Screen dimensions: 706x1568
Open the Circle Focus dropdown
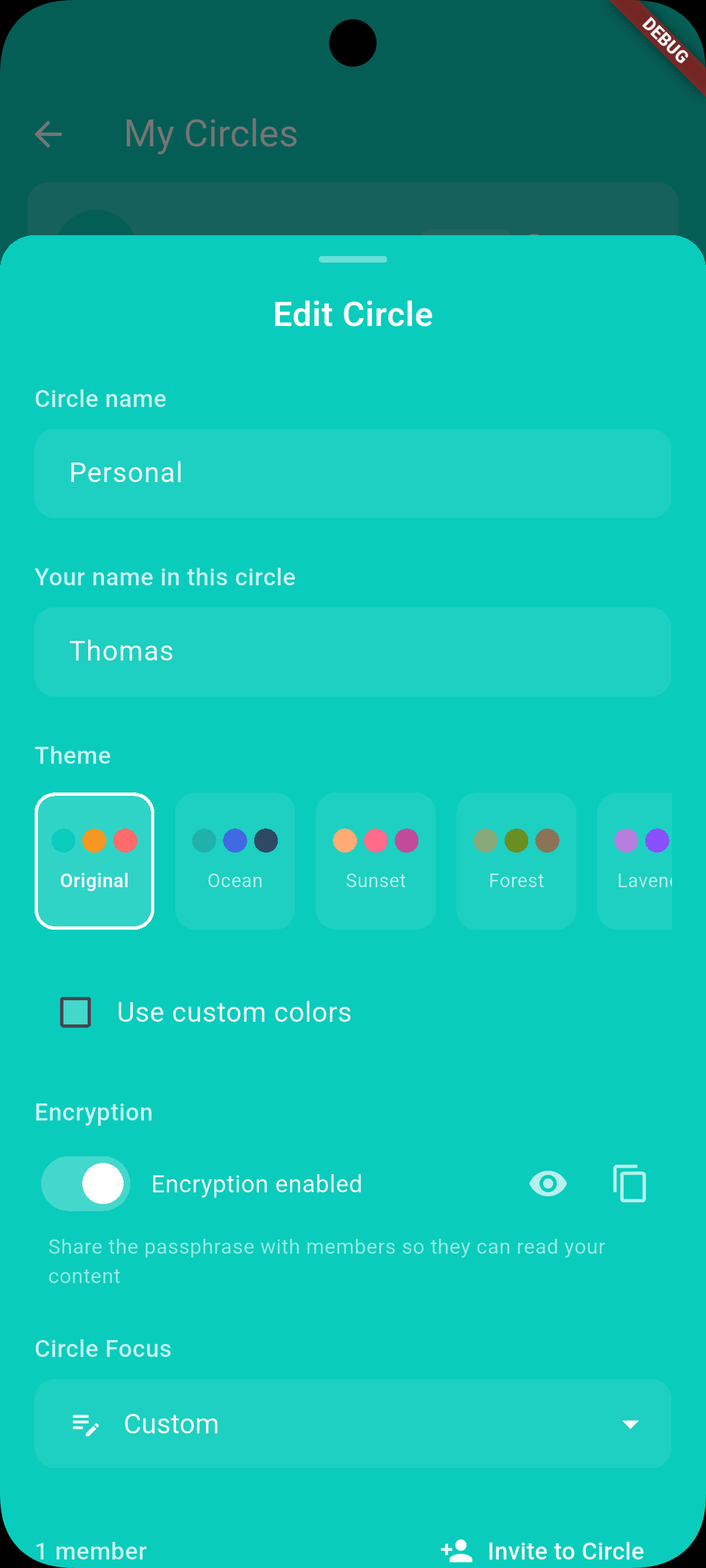352,1424
